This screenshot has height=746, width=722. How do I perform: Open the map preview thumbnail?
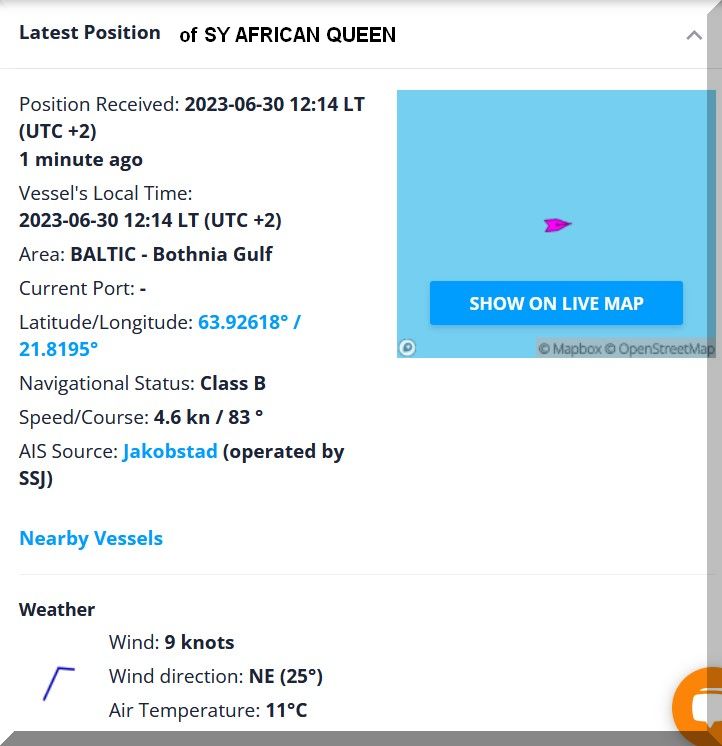[x=556, y=190]
